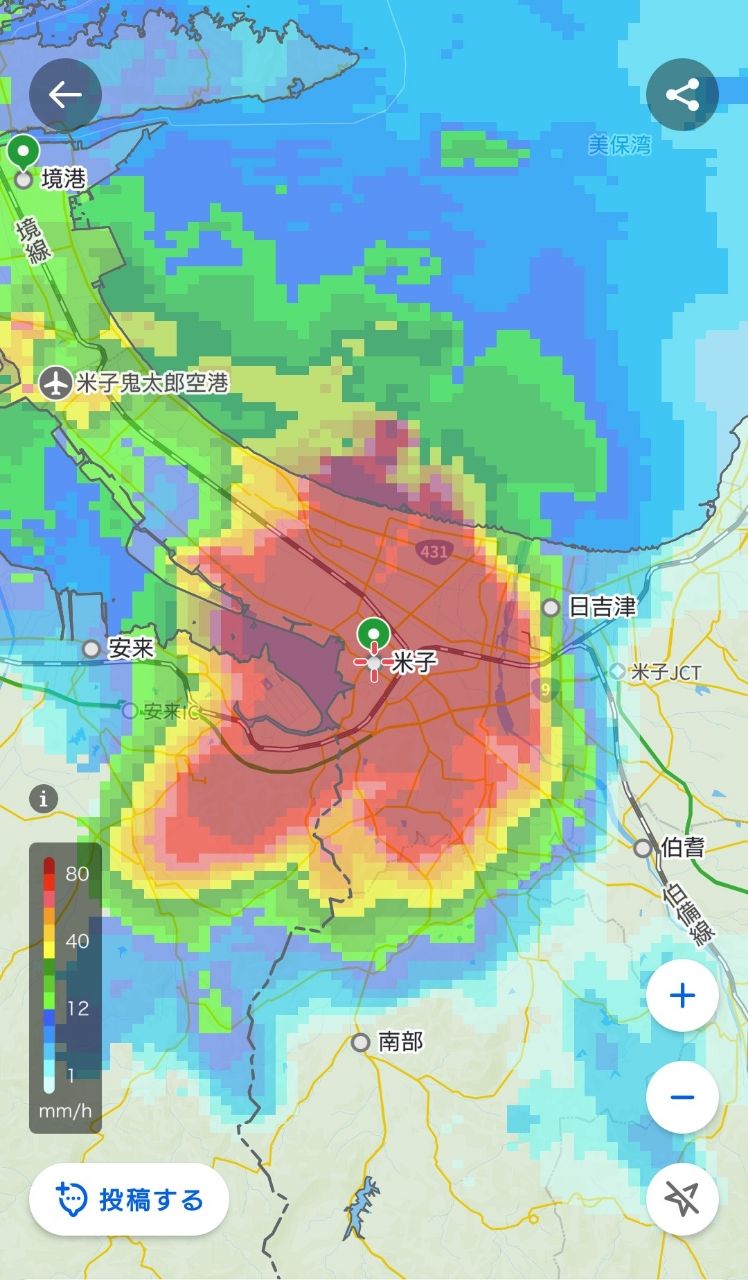Select the green pin at 米子
748x1280 pixels.
374,634
